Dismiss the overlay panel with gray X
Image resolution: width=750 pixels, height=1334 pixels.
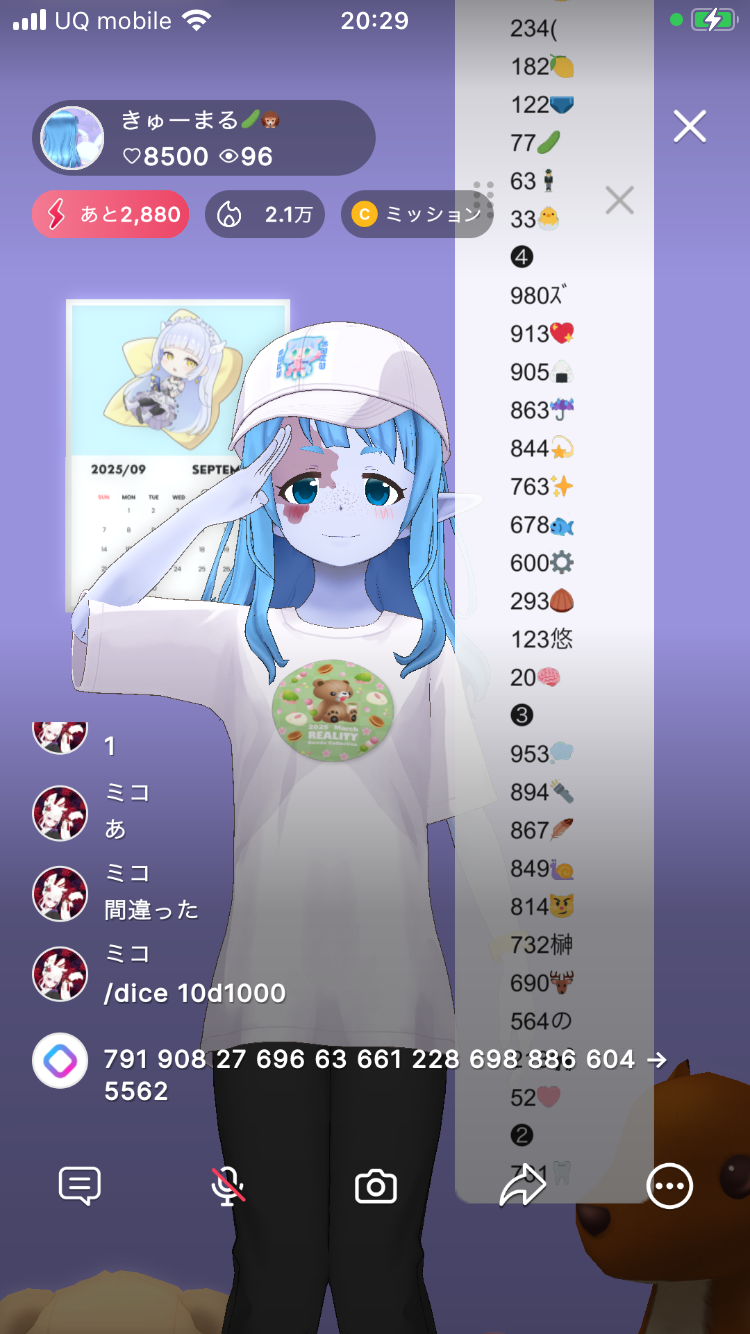coord(619,201)
